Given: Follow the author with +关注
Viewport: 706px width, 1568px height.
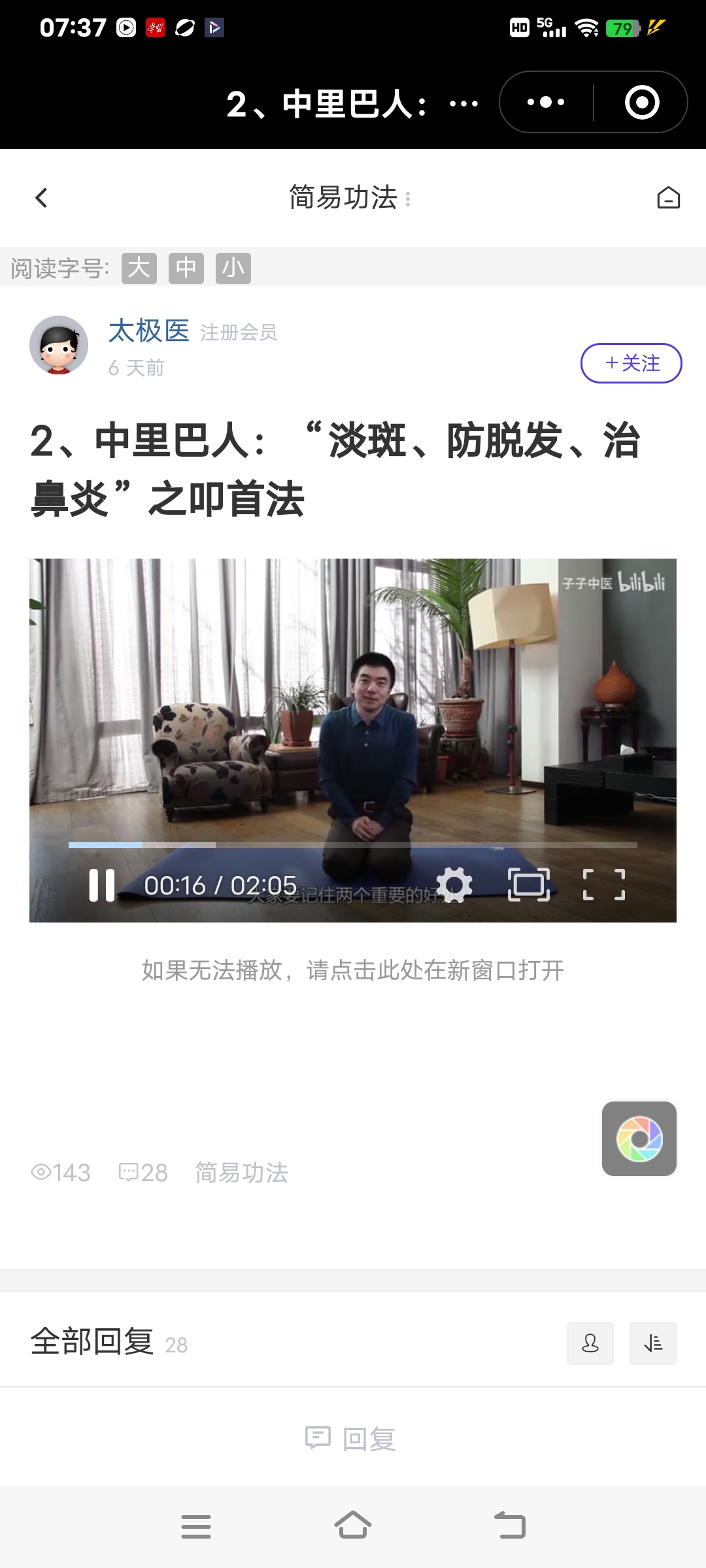Looking at the screenshot, I should (631, 363).
